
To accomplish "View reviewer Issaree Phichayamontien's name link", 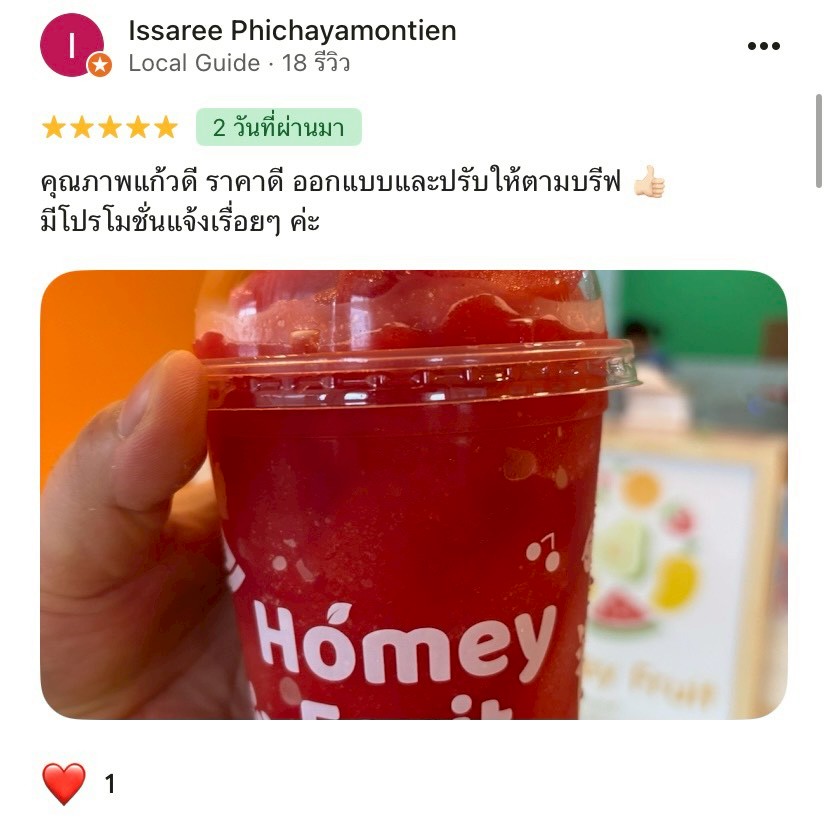I will pos(292,31).
